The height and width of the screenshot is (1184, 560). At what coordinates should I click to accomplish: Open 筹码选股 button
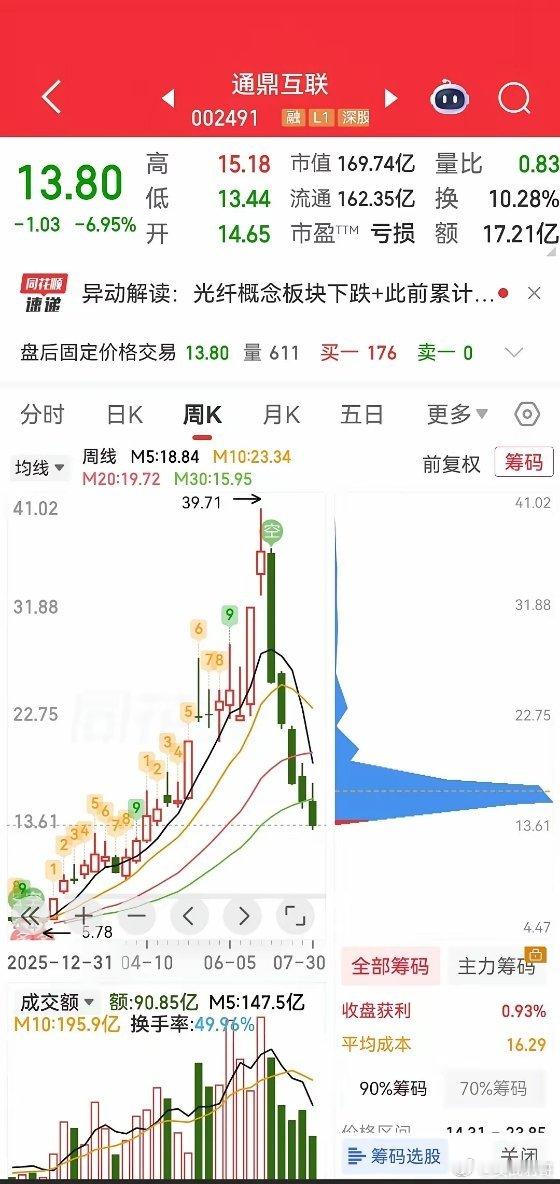coord(395,1155)
